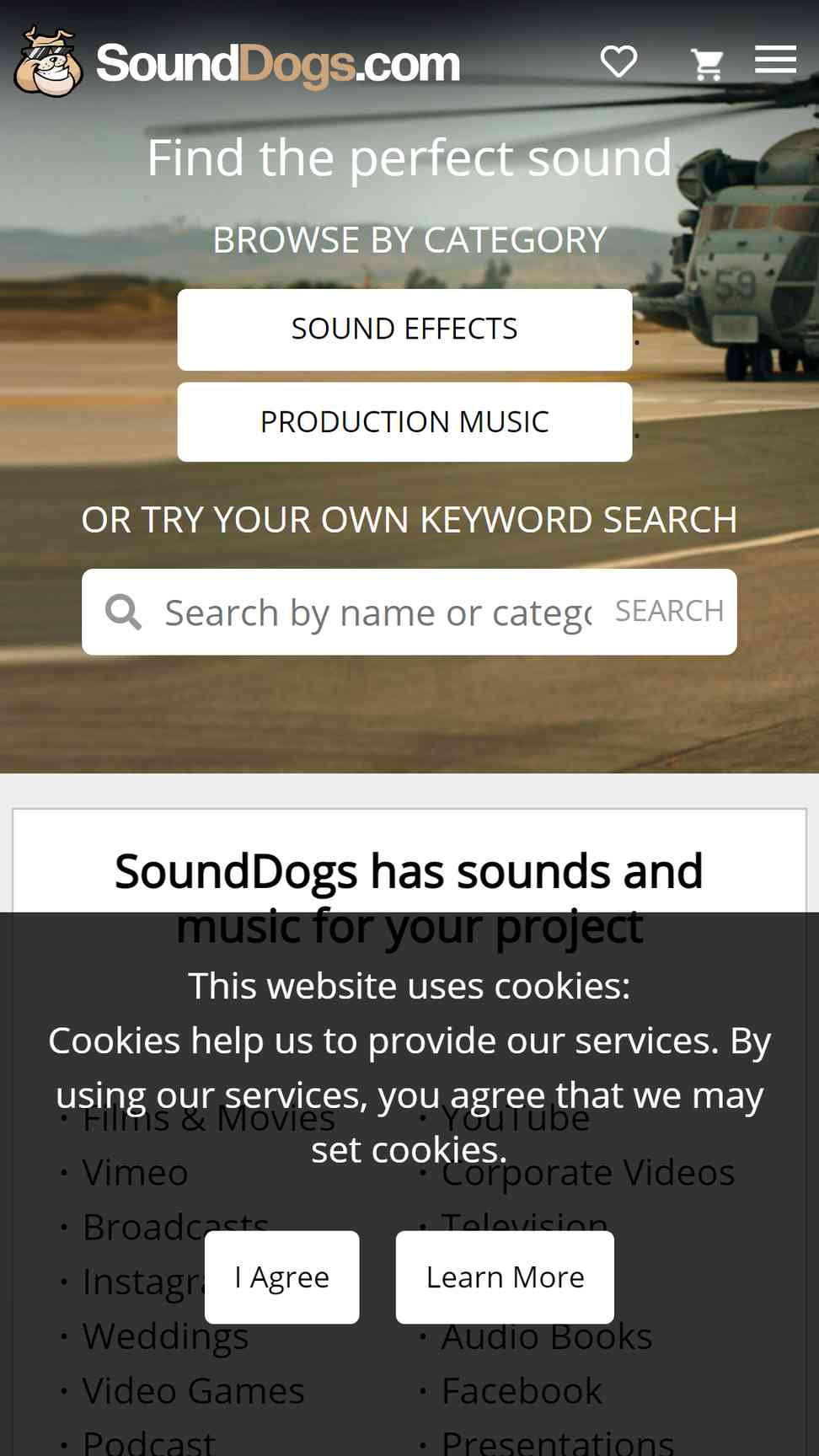This screenshot has width=819, height=1456.
Task: Go to SoundDogs.com home logo
Action: (x=237, y=62)
